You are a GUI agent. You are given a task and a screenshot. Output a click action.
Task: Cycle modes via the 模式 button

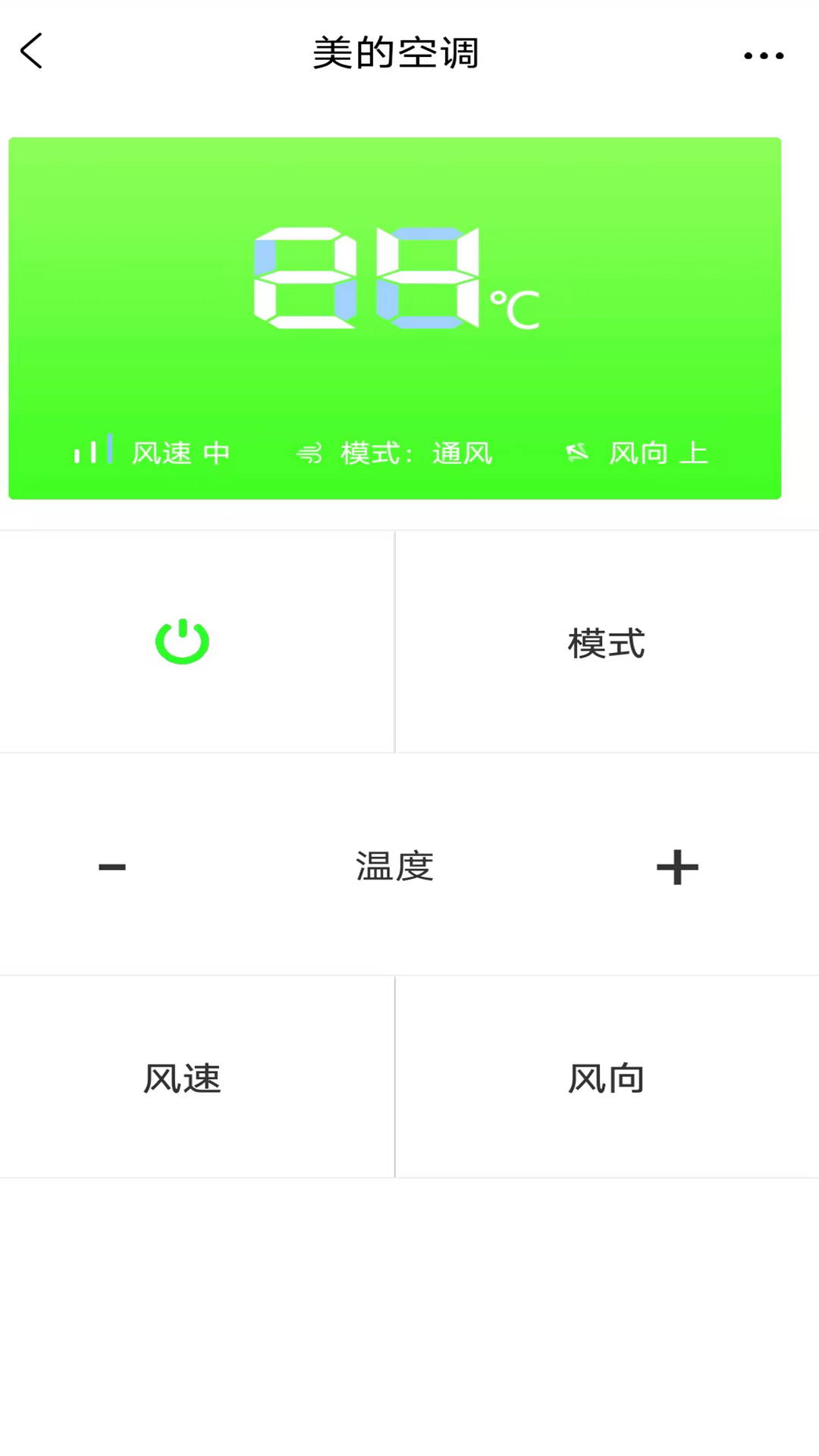click(605, 644)
